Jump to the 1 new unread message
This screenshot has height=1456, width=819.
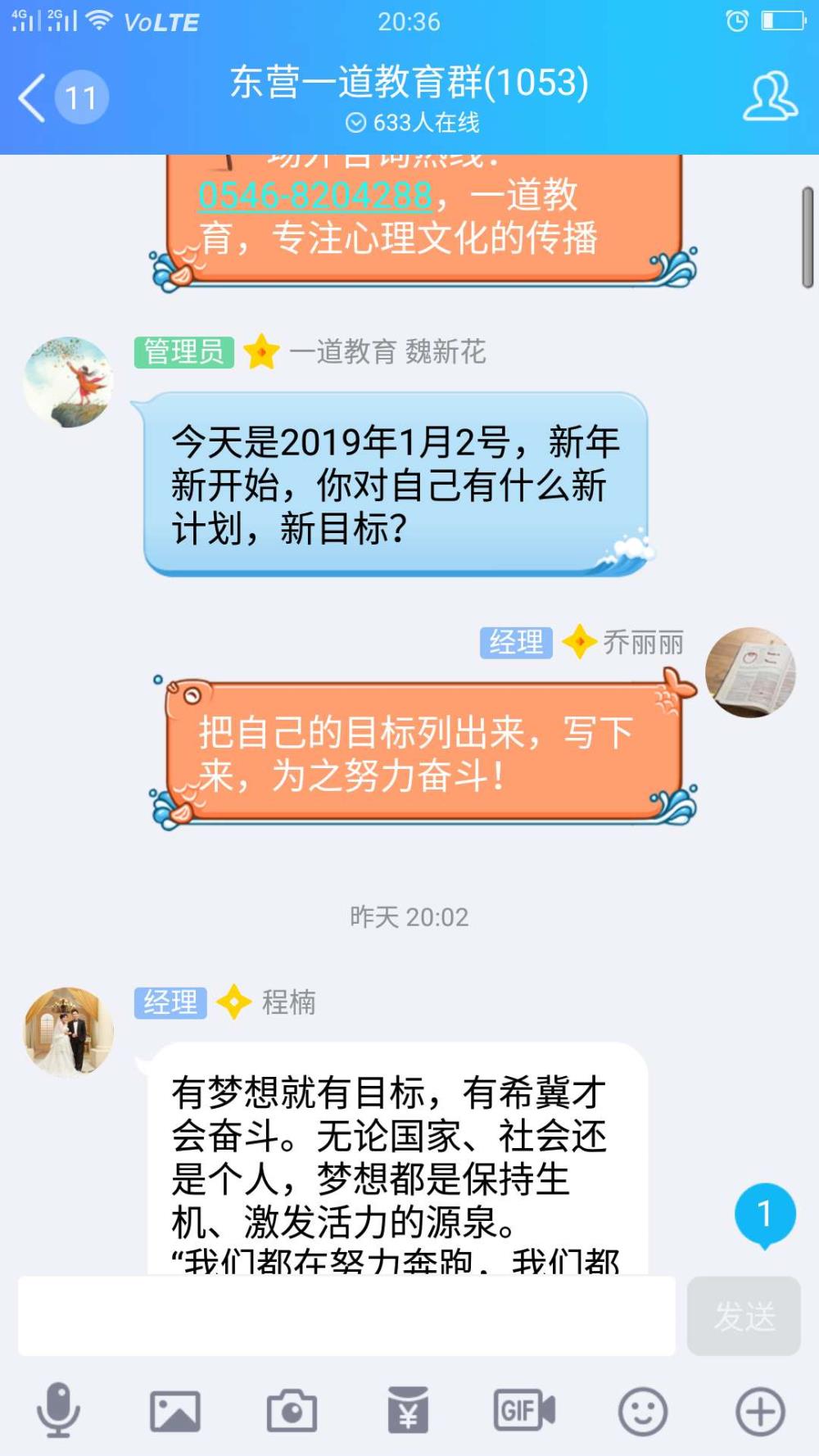tap(765, 1215)
